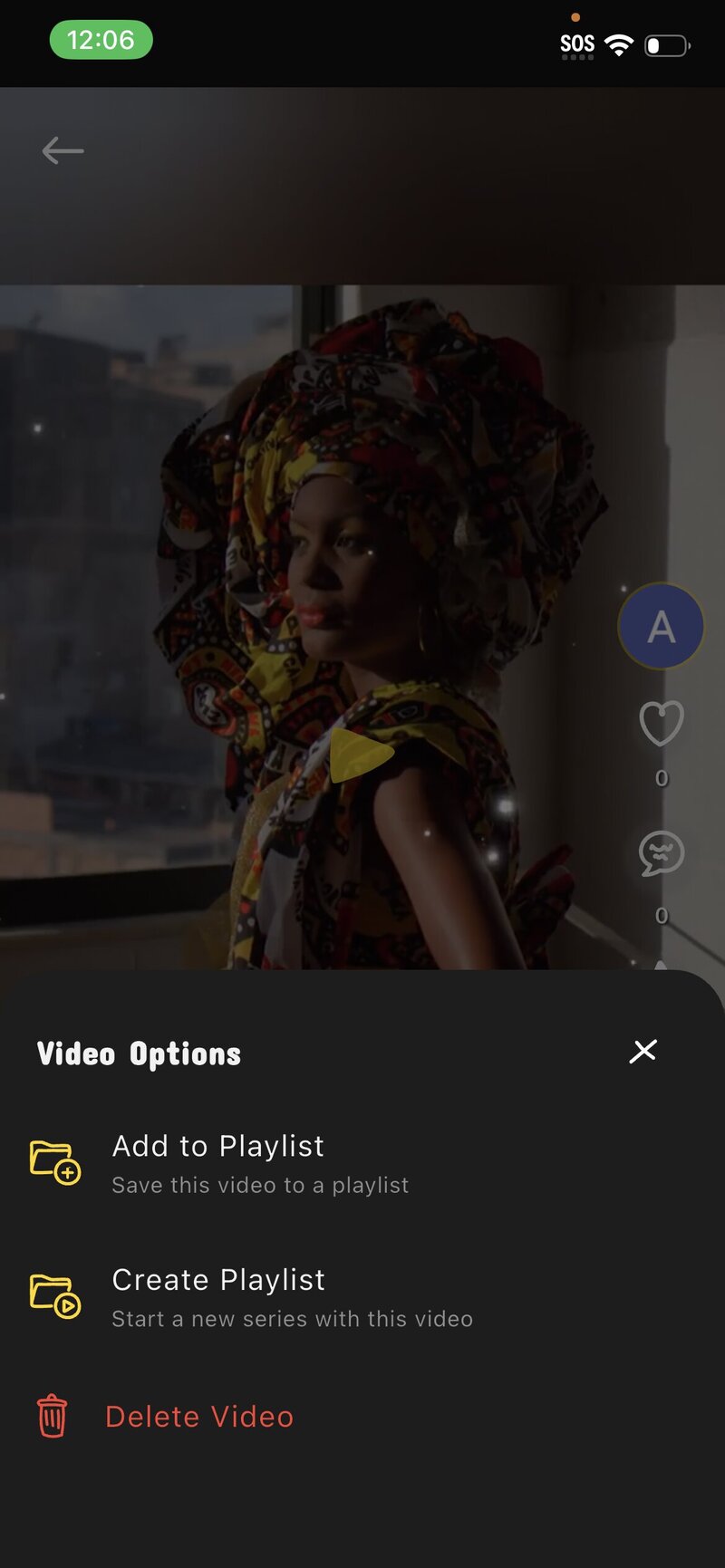725x1568 pixels.
Task: Select the trash icon to delete video
Action: (52, 1416)
